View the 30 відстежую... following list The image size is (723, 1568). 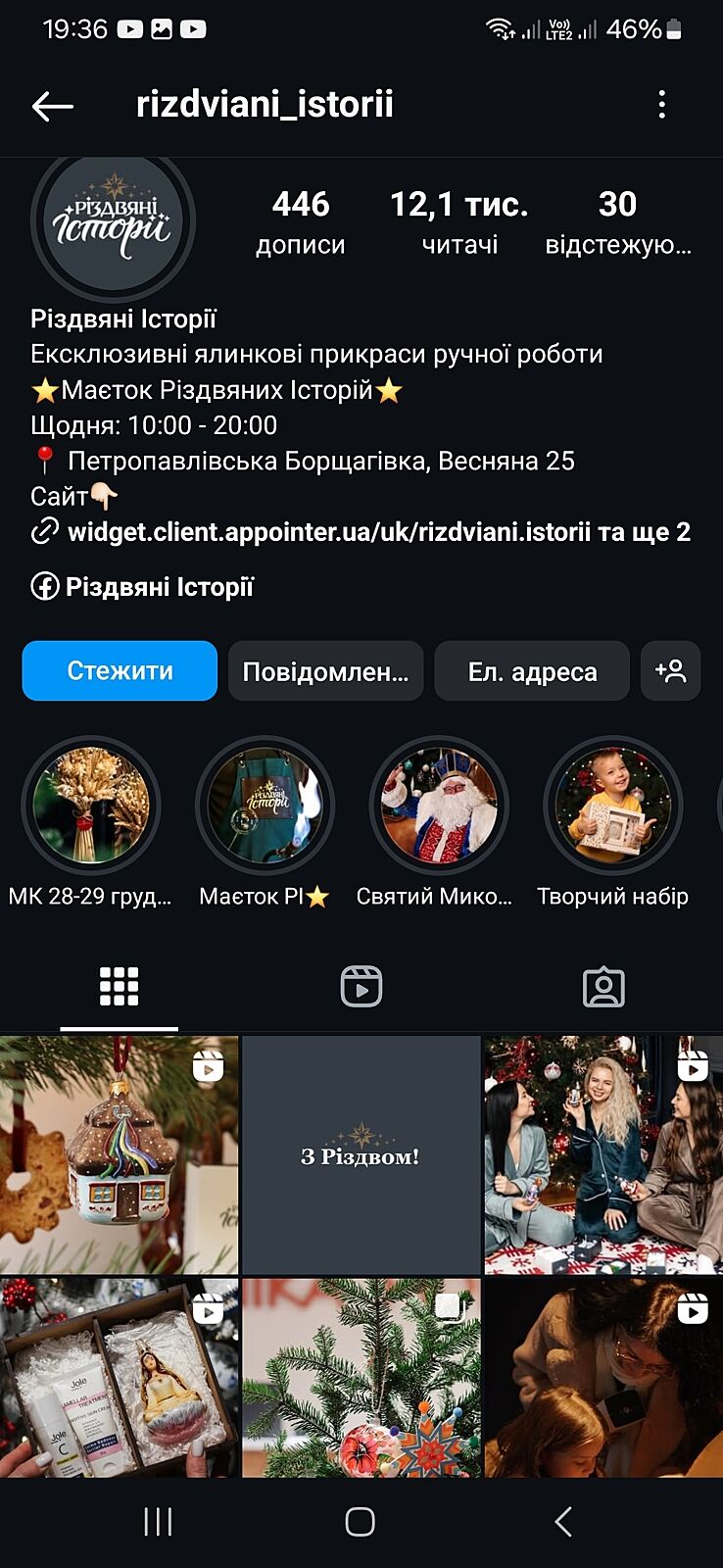[x=617, y=221]
